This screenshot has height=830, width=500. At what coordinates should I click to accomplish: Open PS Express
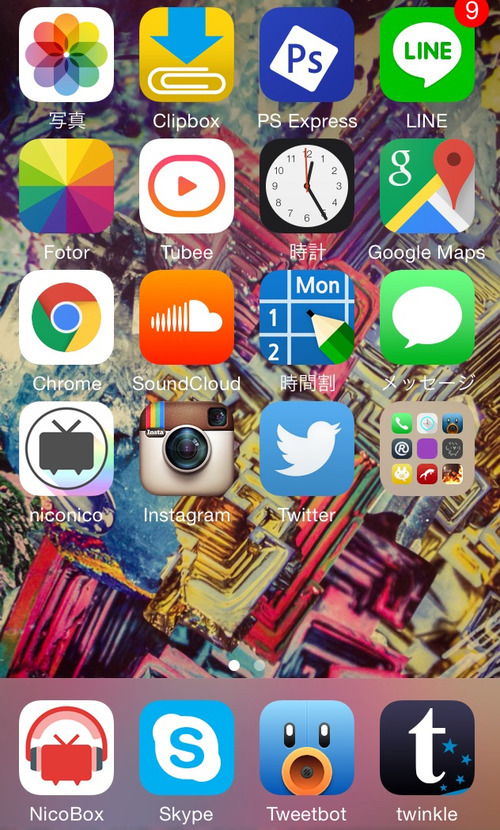[x=307, y=55]
